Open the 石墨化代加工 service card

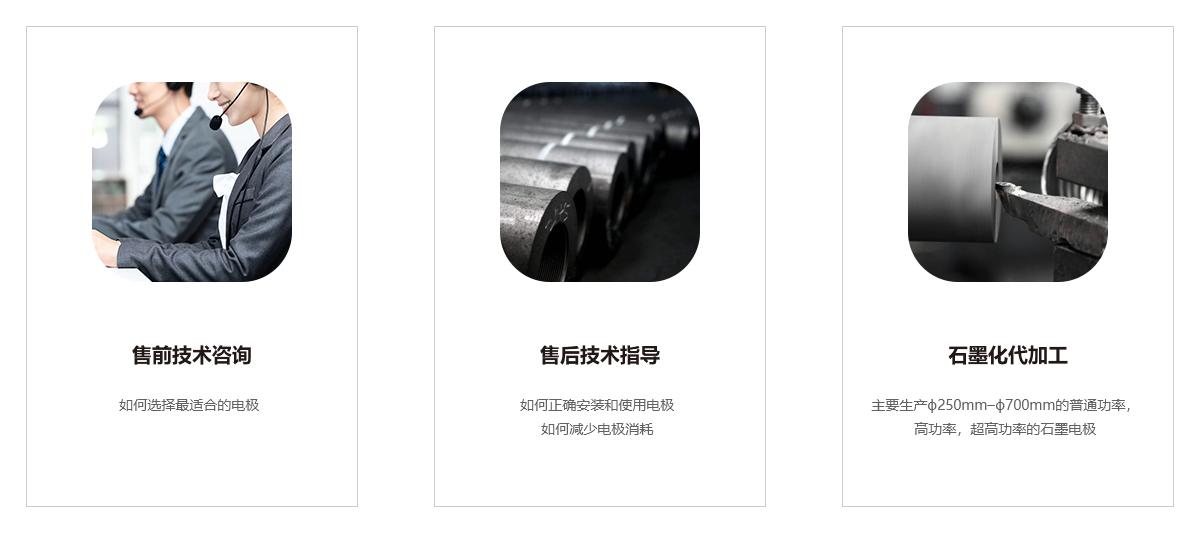pos(1008,266)
